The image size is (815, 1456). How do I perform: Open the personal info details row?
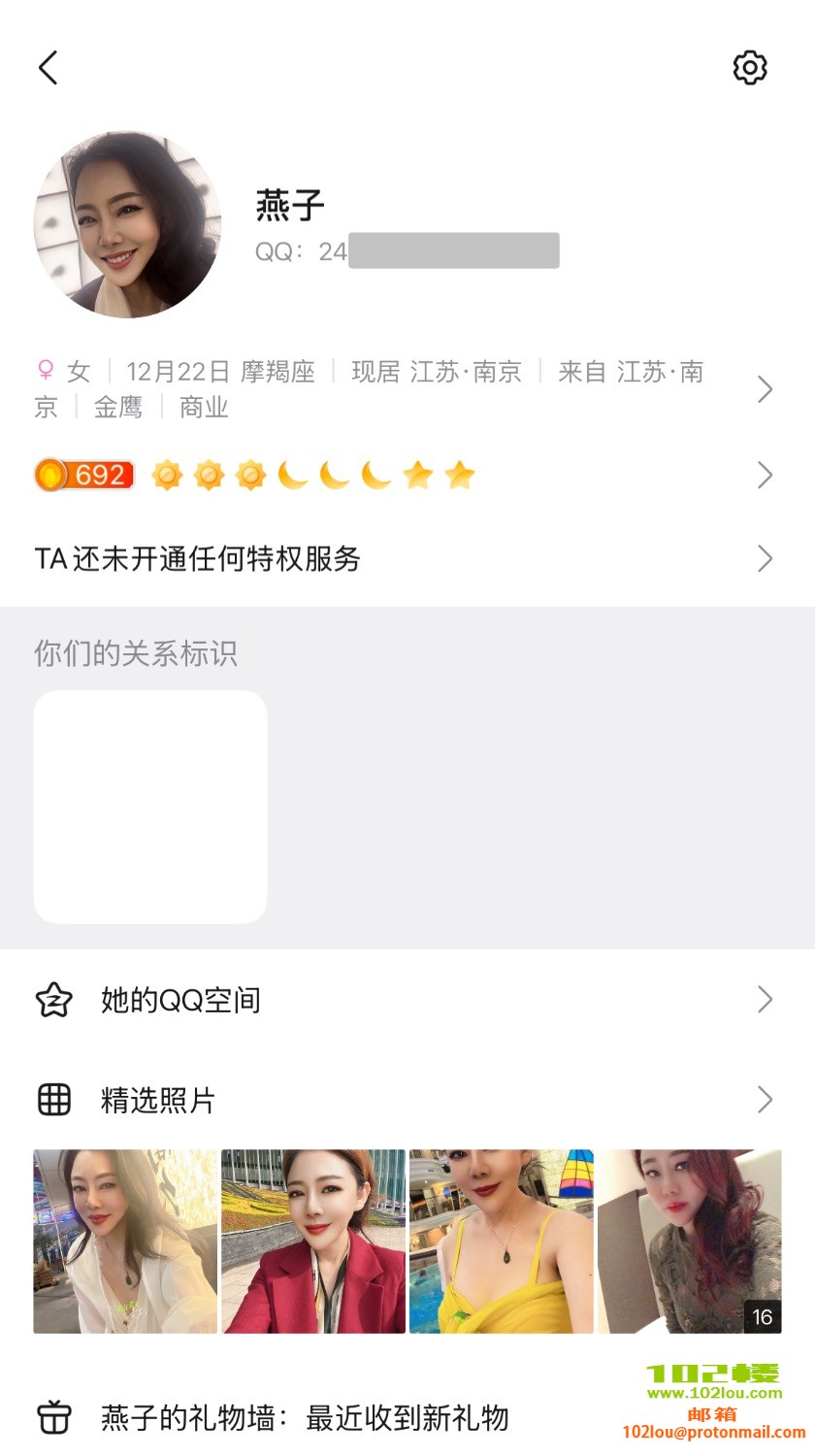click(407, 389)
